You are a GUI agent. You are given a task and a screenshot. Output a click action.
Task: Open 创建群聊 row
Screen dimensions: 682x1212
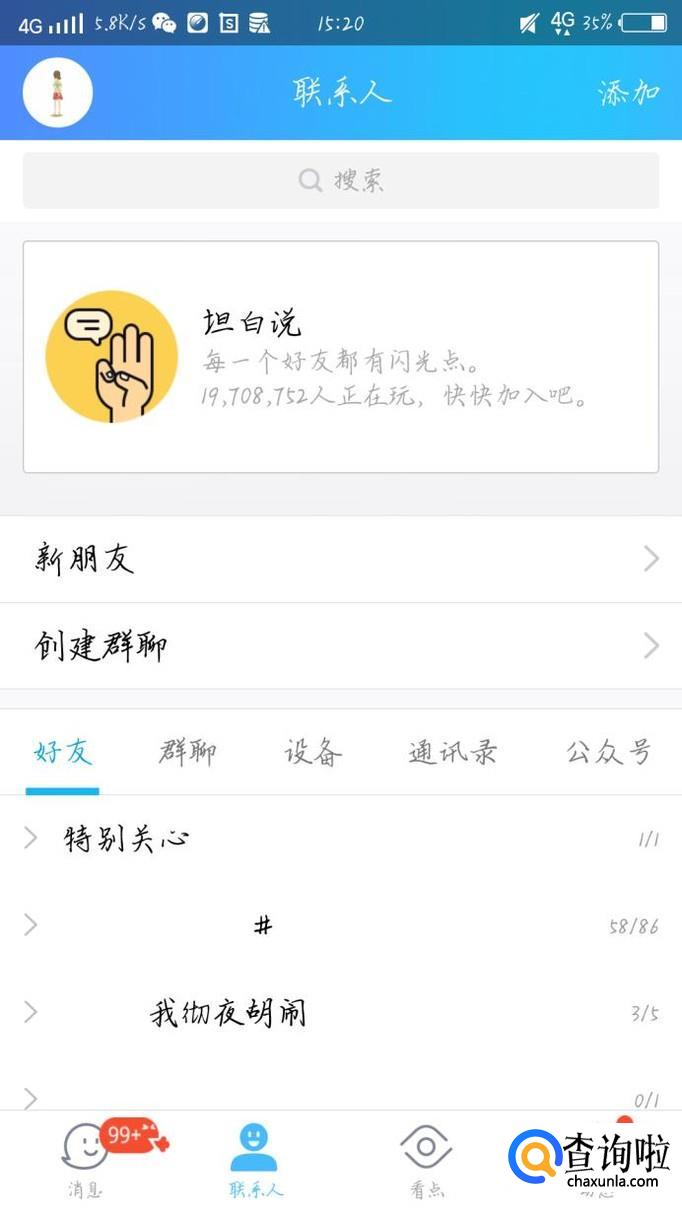341,646
